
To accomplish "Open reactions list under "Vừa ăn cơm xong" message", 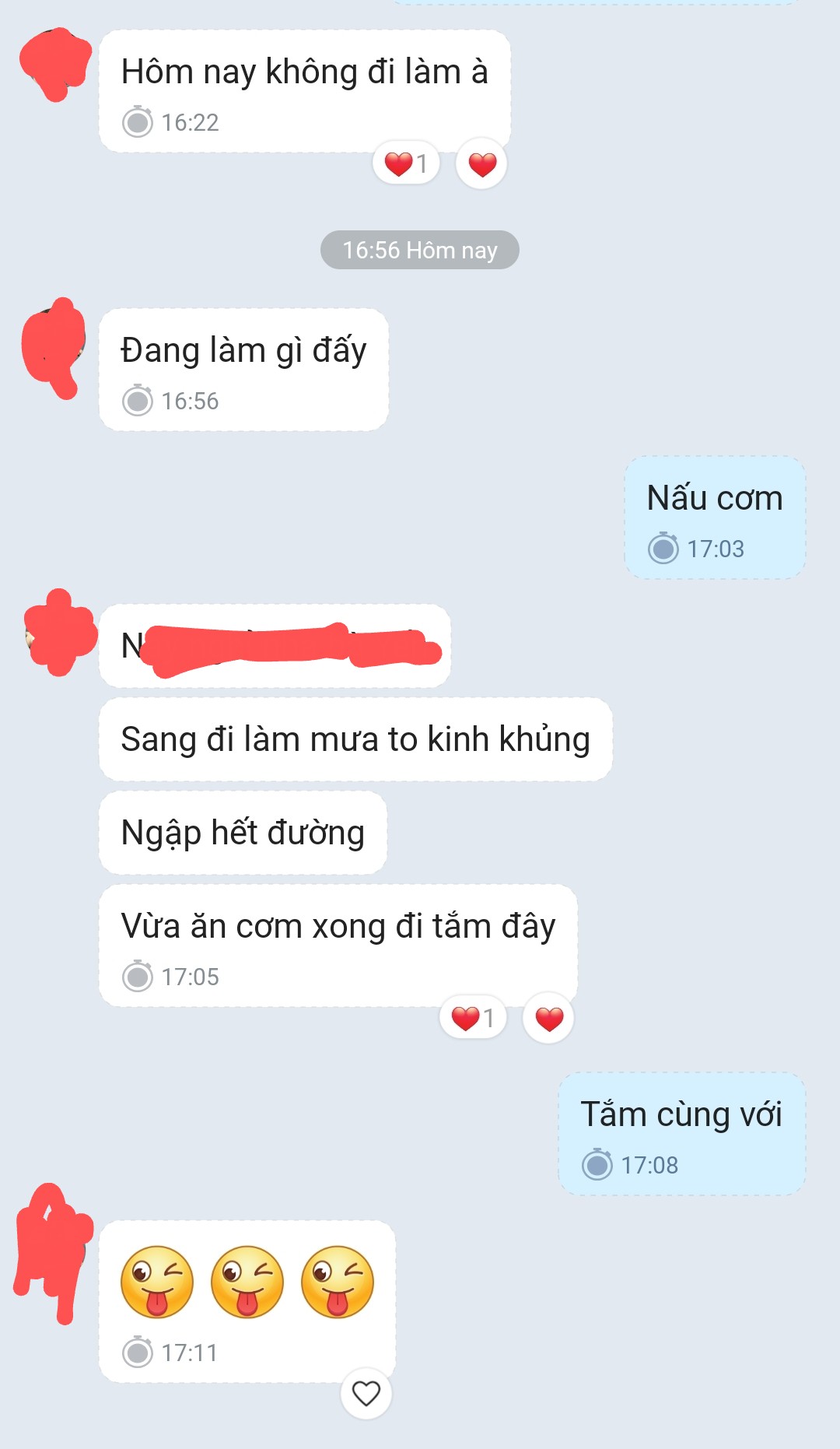I will tap(473, 1018).
